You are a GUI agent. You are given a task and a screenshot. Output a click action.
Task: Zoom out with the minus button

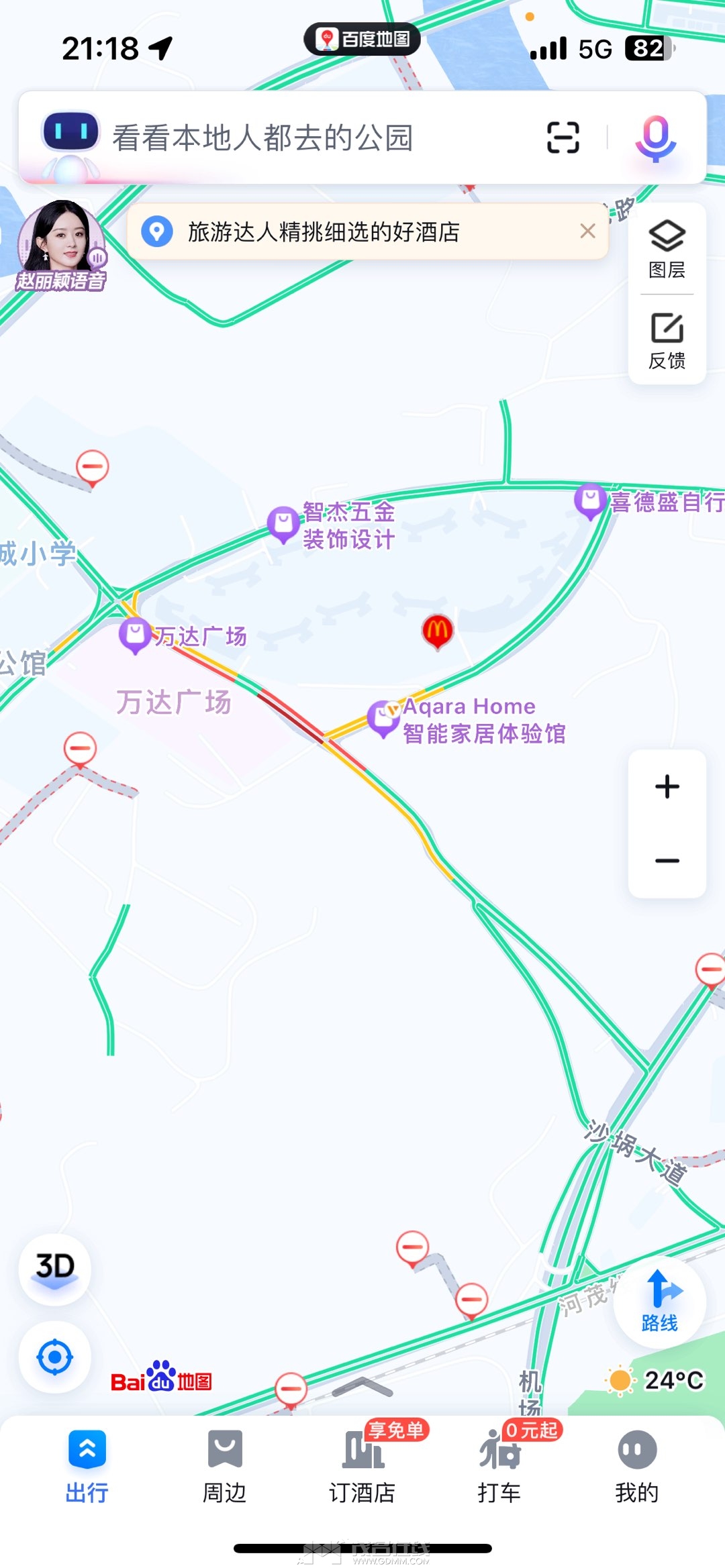point(667,860)
